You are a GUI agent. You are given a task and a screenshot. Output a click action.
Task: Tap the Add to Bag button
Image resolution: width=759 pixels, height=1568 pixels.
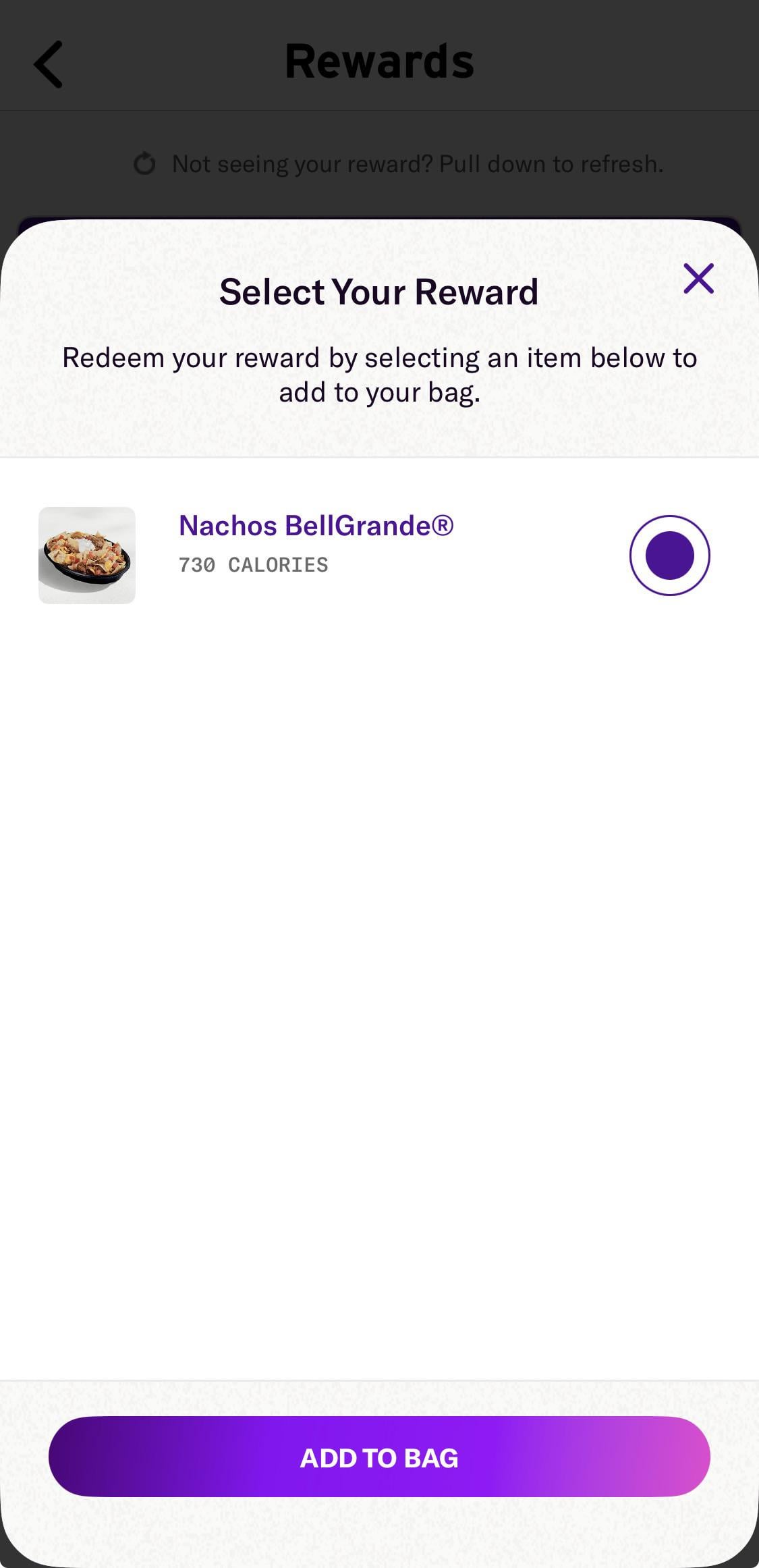(379, 1457)
